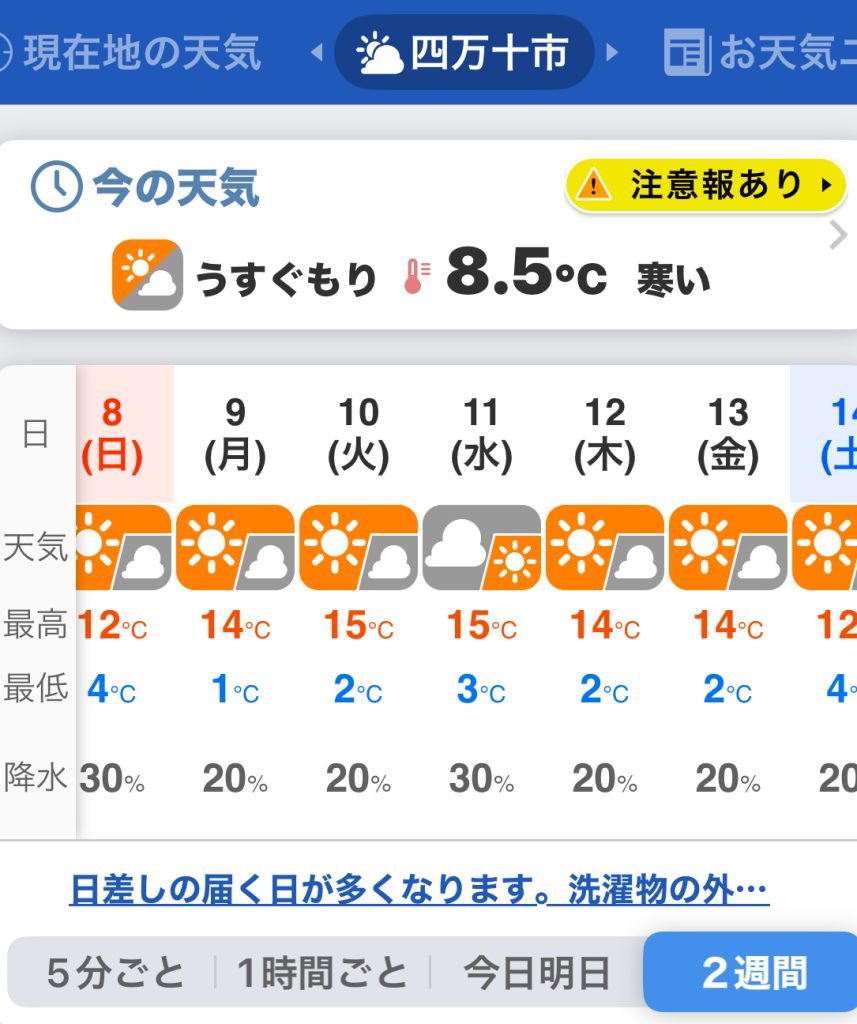Open the お天気ニュース tab
Viewport: 857px width, 1024px height.
[x=760, y=52]
